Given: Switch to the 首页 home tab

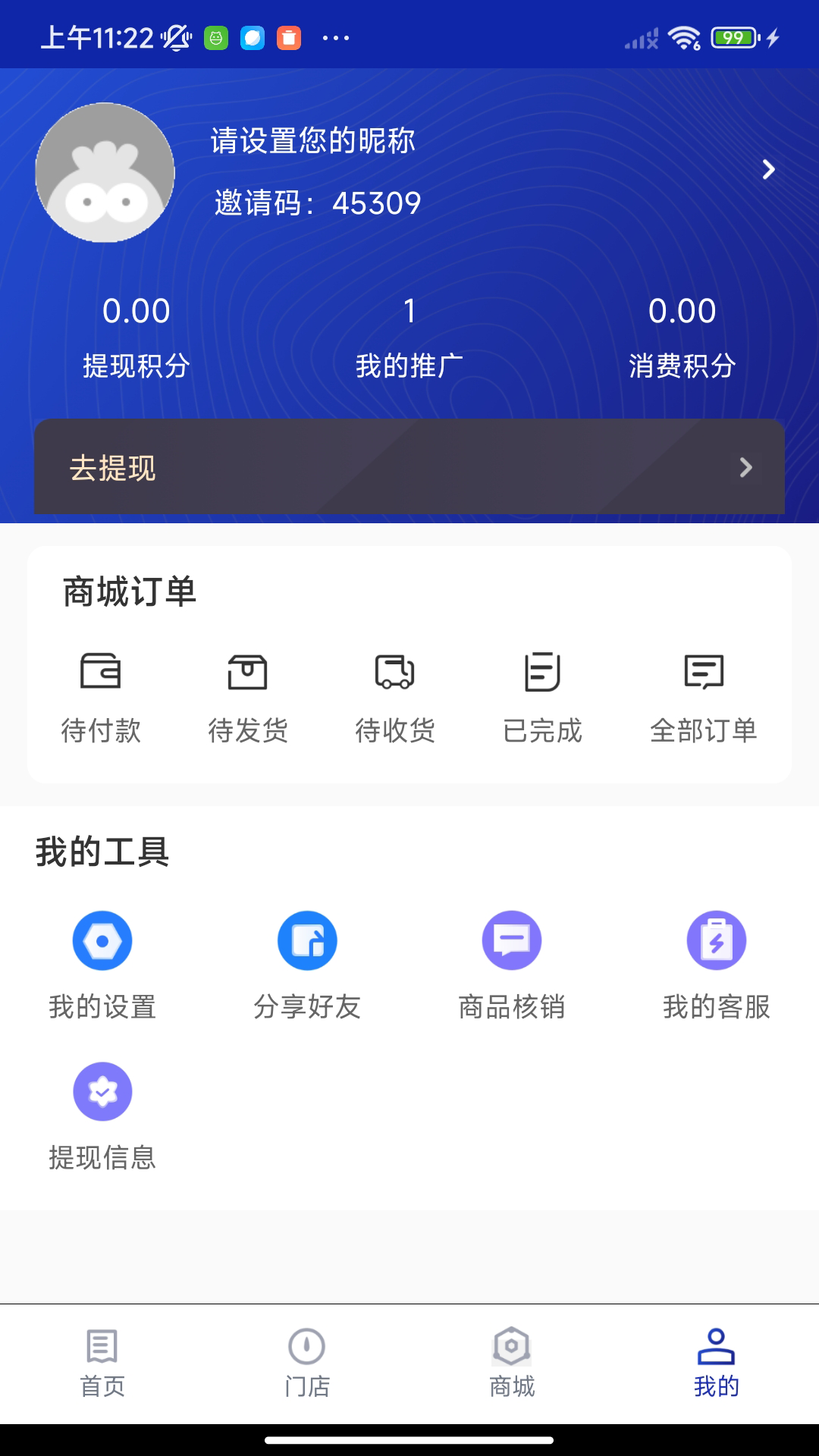Looking at the screenshot, I should 102,1363.
